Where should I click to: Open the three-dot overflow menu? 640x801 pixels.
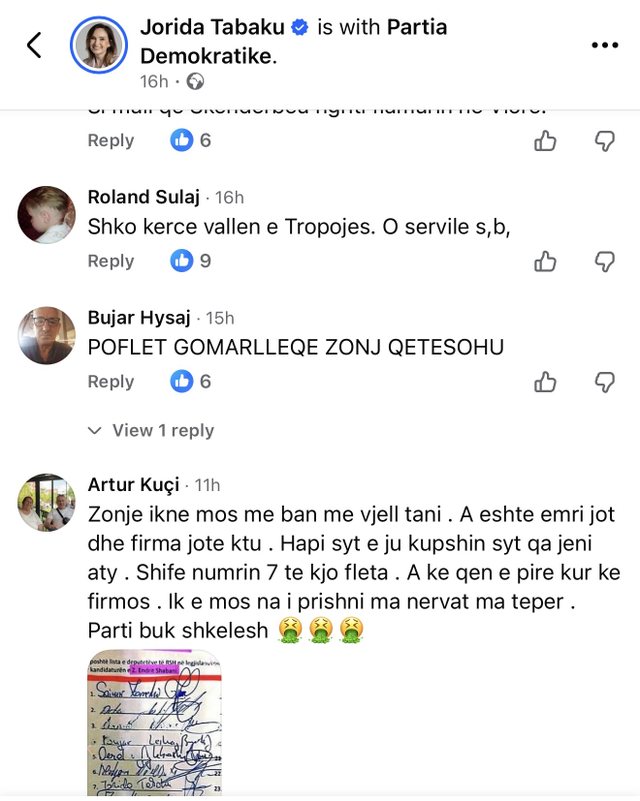coord(605,45)
